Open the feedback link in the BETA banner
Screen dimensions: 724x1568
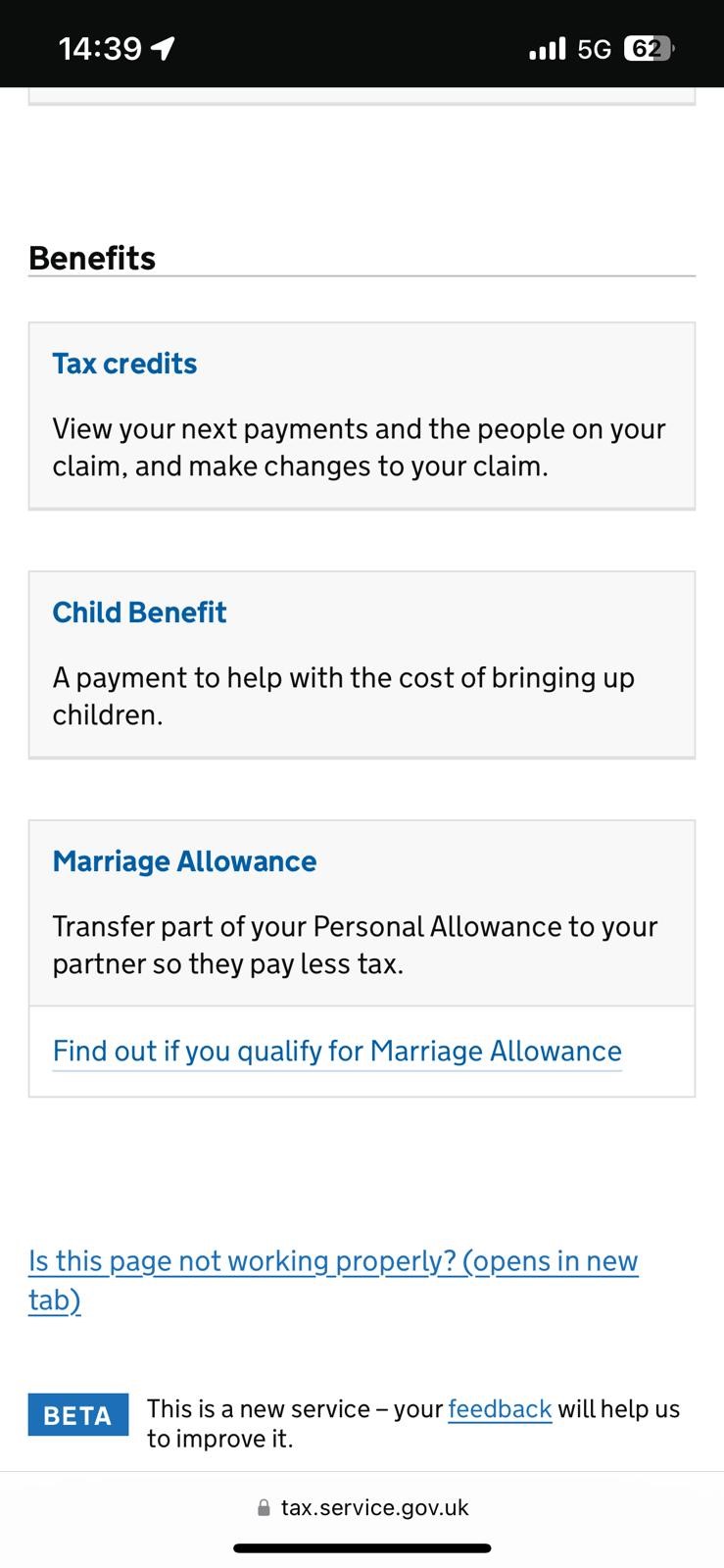point(500,1409)
